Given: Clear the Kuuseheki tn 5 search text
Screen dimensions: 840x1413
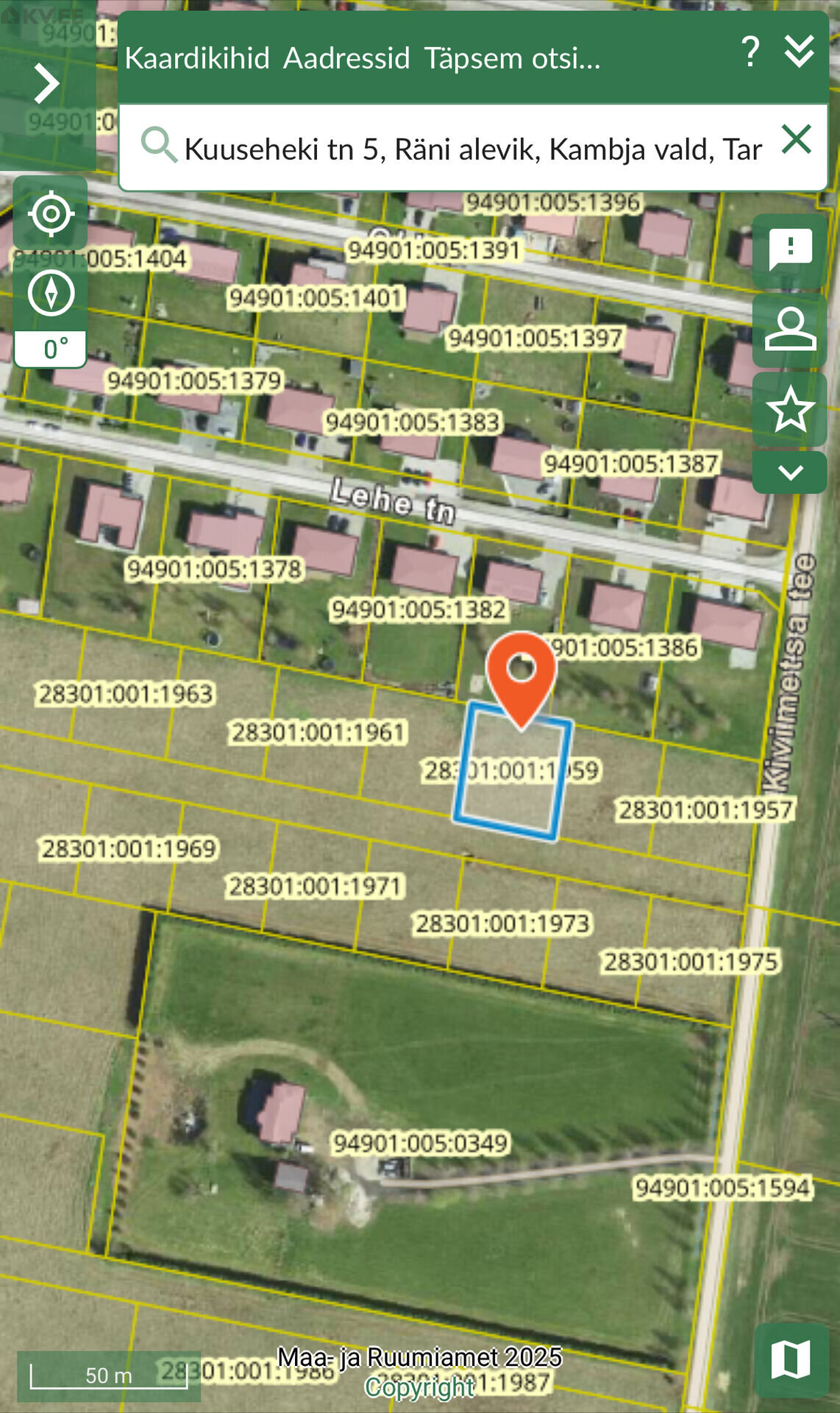Looking at the screenshot, I should tap(797, 140).
